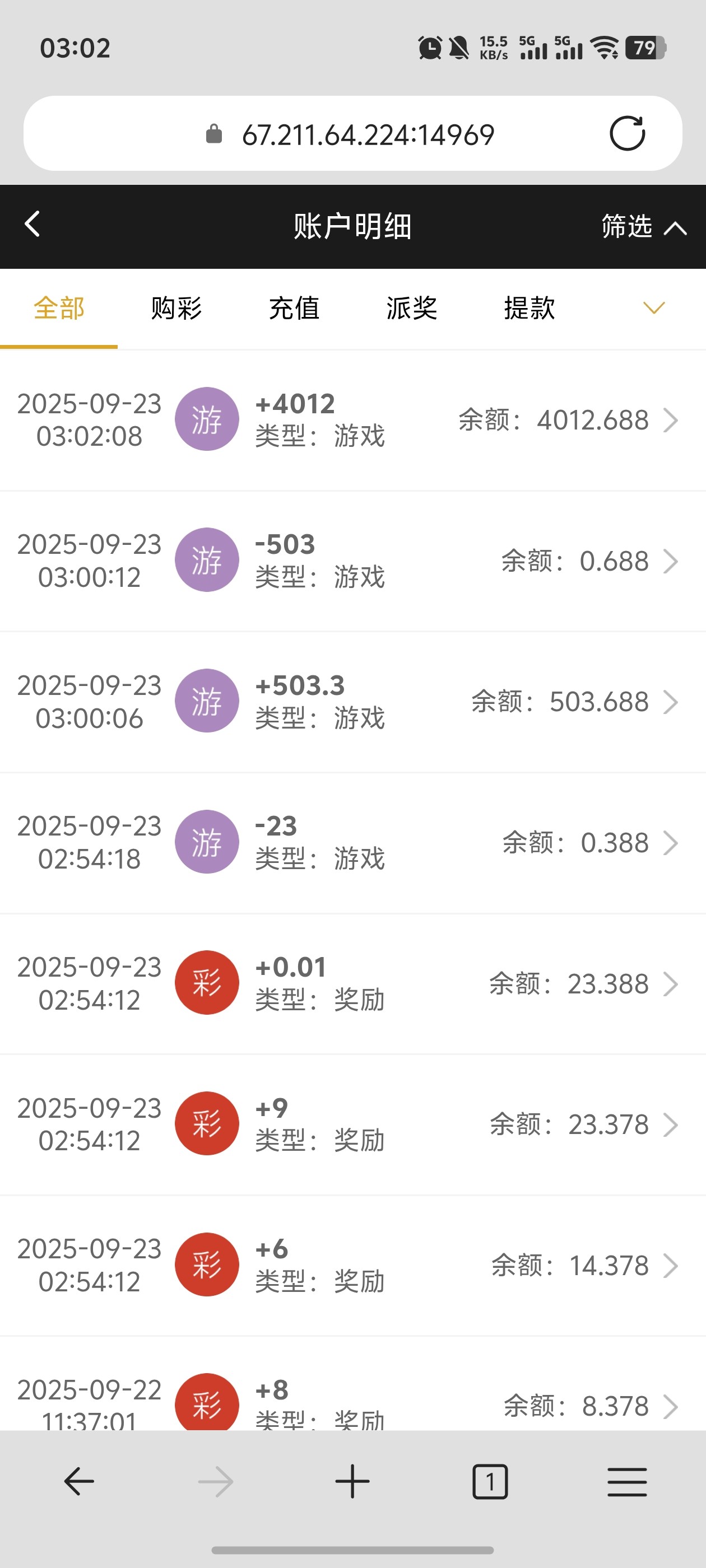Image resolution: width=706 pixels, height=1568 pixels.
Task: View the +6 奖励 transaction
Action: 352,1265
